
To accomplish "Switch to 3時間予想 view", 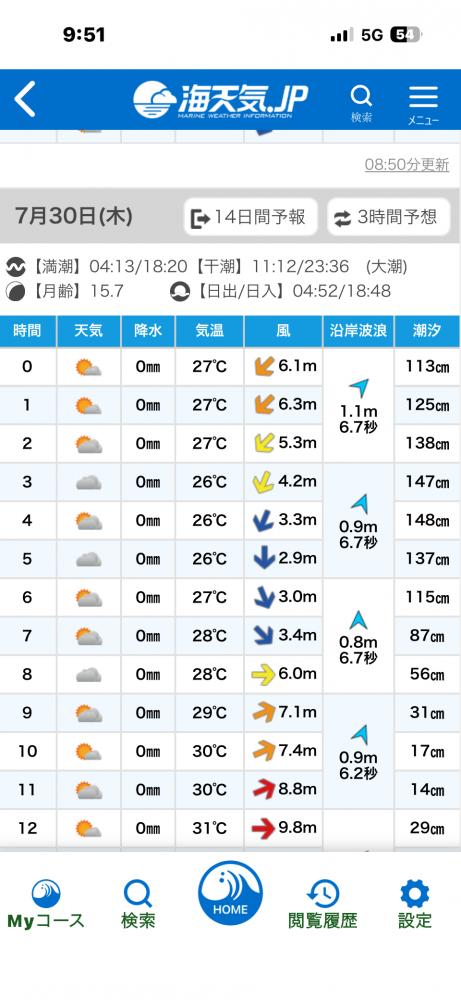I will [389, 217].
